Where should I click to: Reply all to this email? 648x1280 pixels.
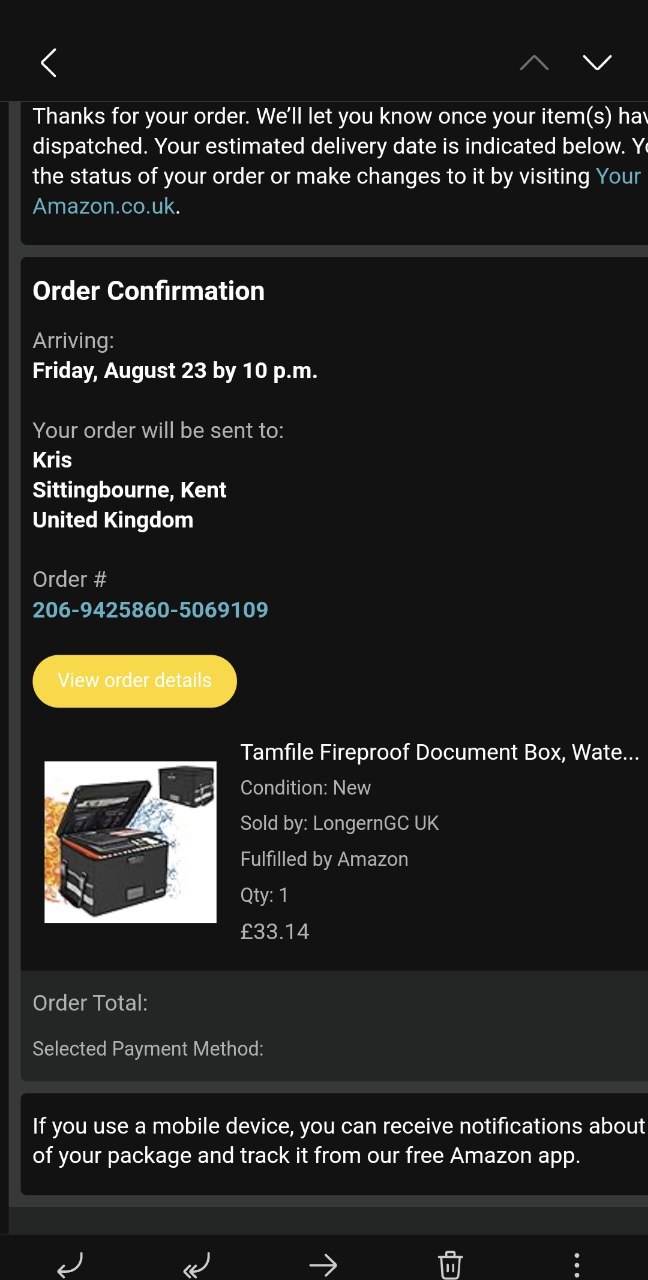(197, 1265)
